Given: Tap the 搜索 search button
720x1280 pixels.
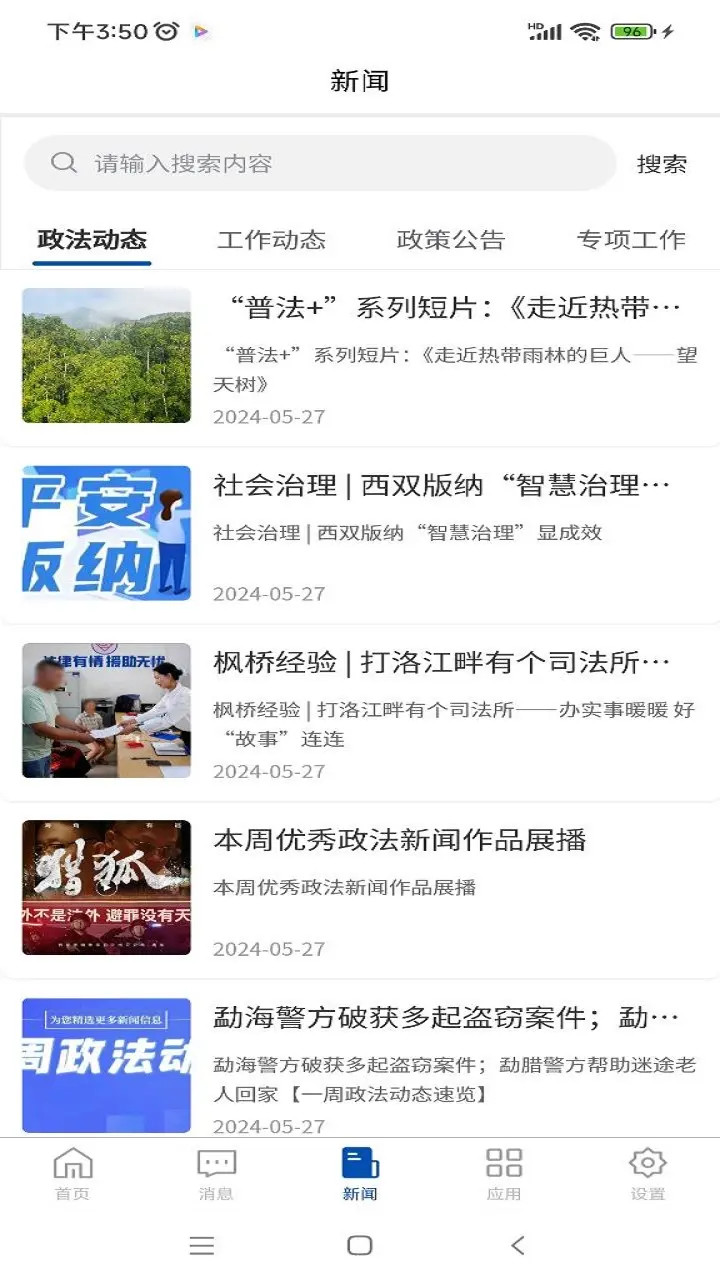Looking at the screenshot, I should [x=660, y=163].
